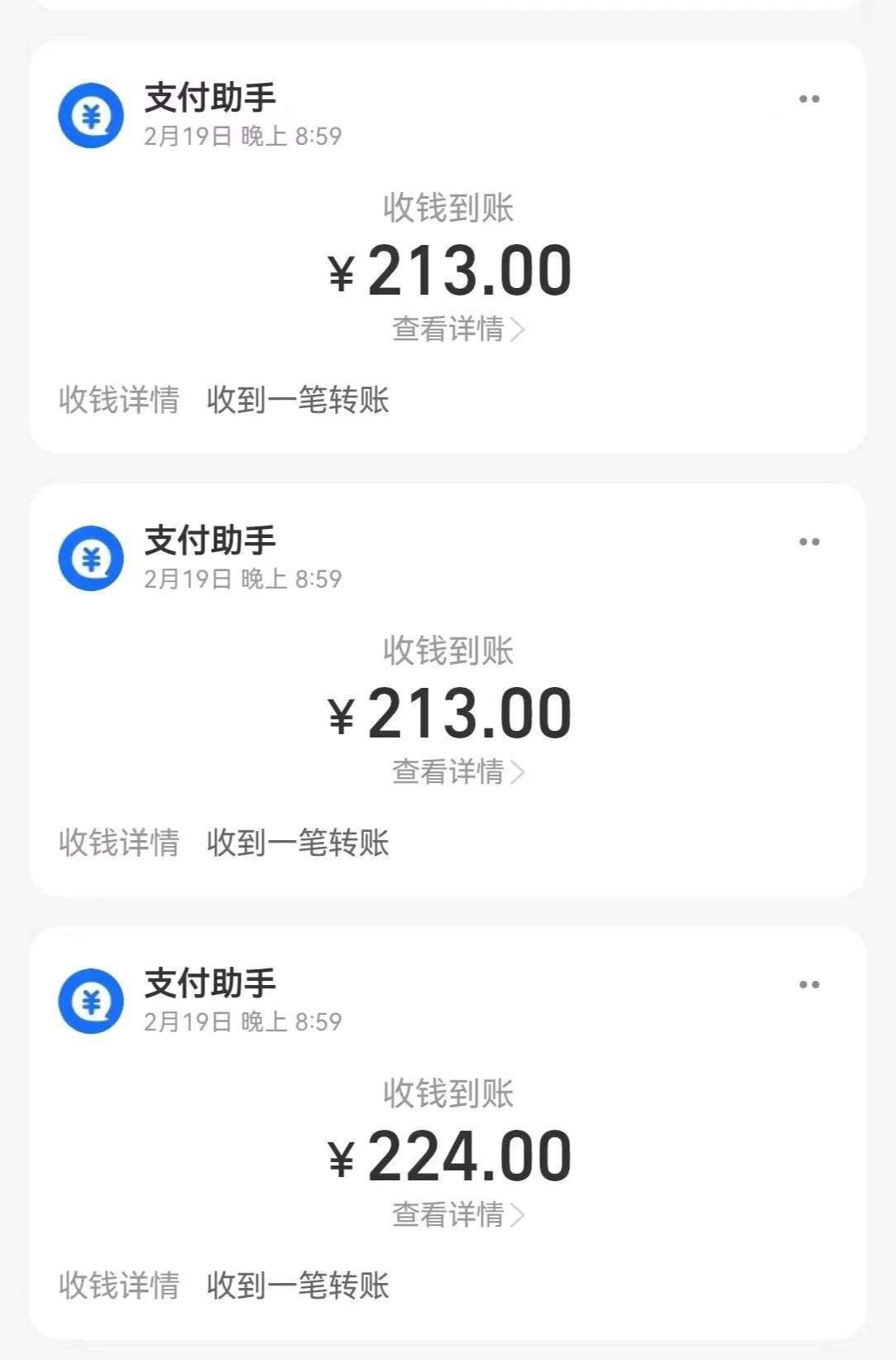Screen dimensions: 896x1360
Task: Open the more menu on the ¥224.00 notification
Action: coord(808,983)
